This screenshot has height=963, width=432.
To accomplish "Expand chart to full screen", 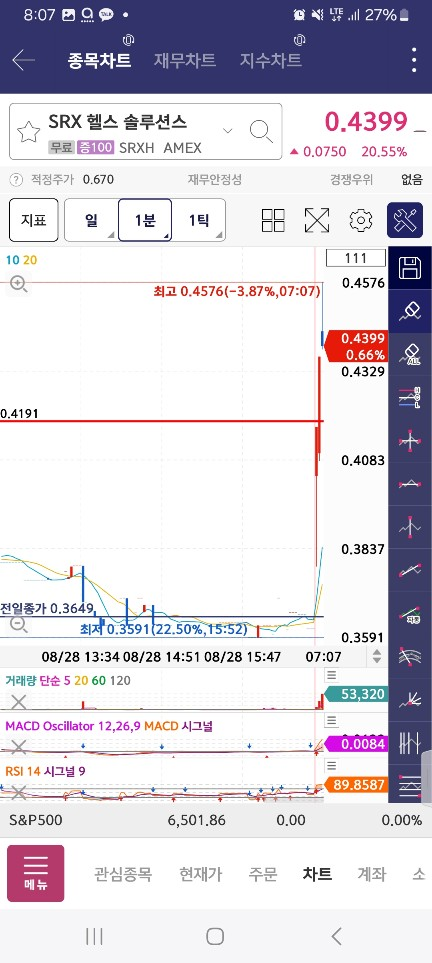I will click(316, 220).
